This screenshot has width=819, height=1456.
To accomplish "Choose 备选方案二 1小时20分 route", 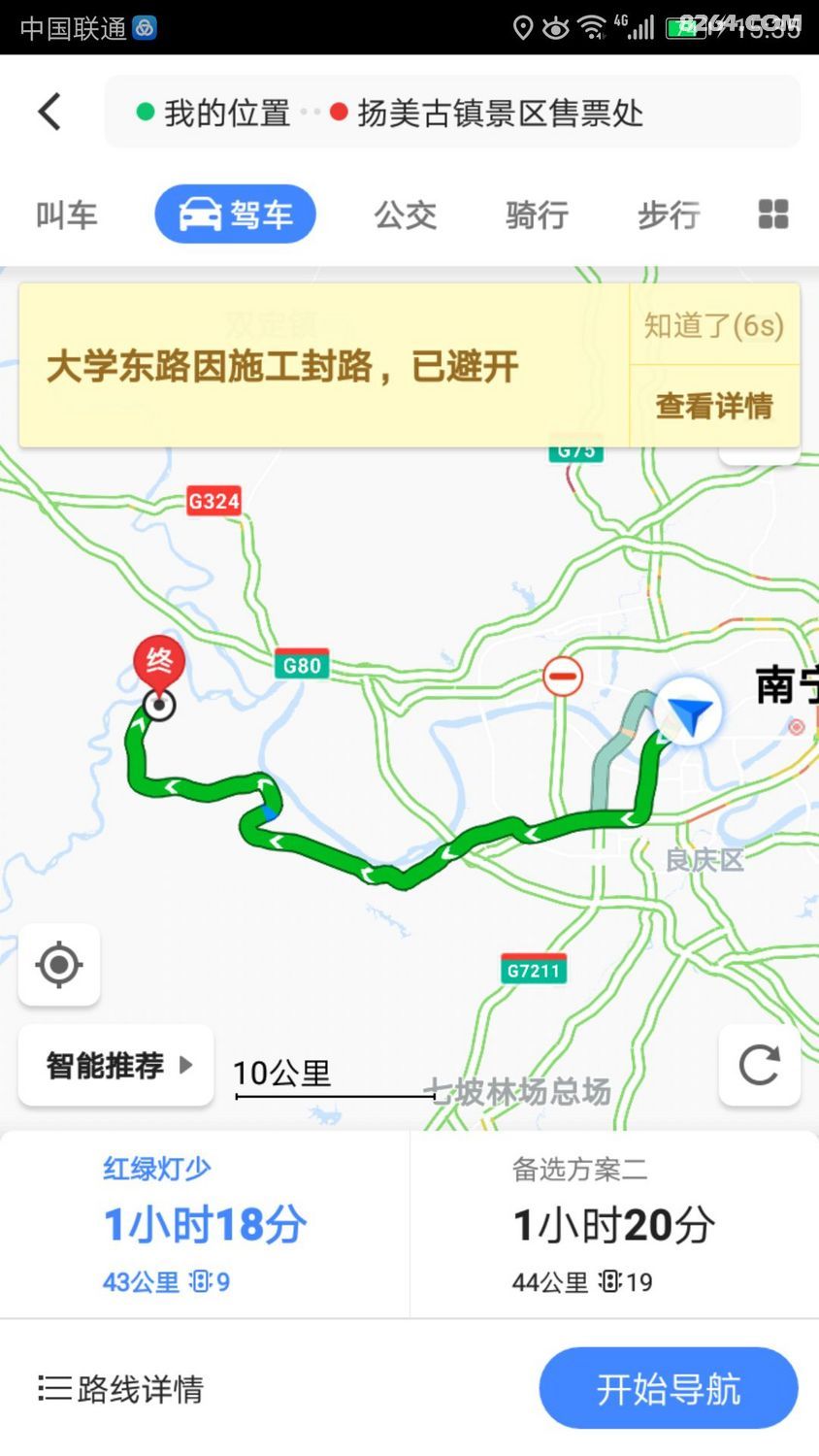I will pos(613,1225).
